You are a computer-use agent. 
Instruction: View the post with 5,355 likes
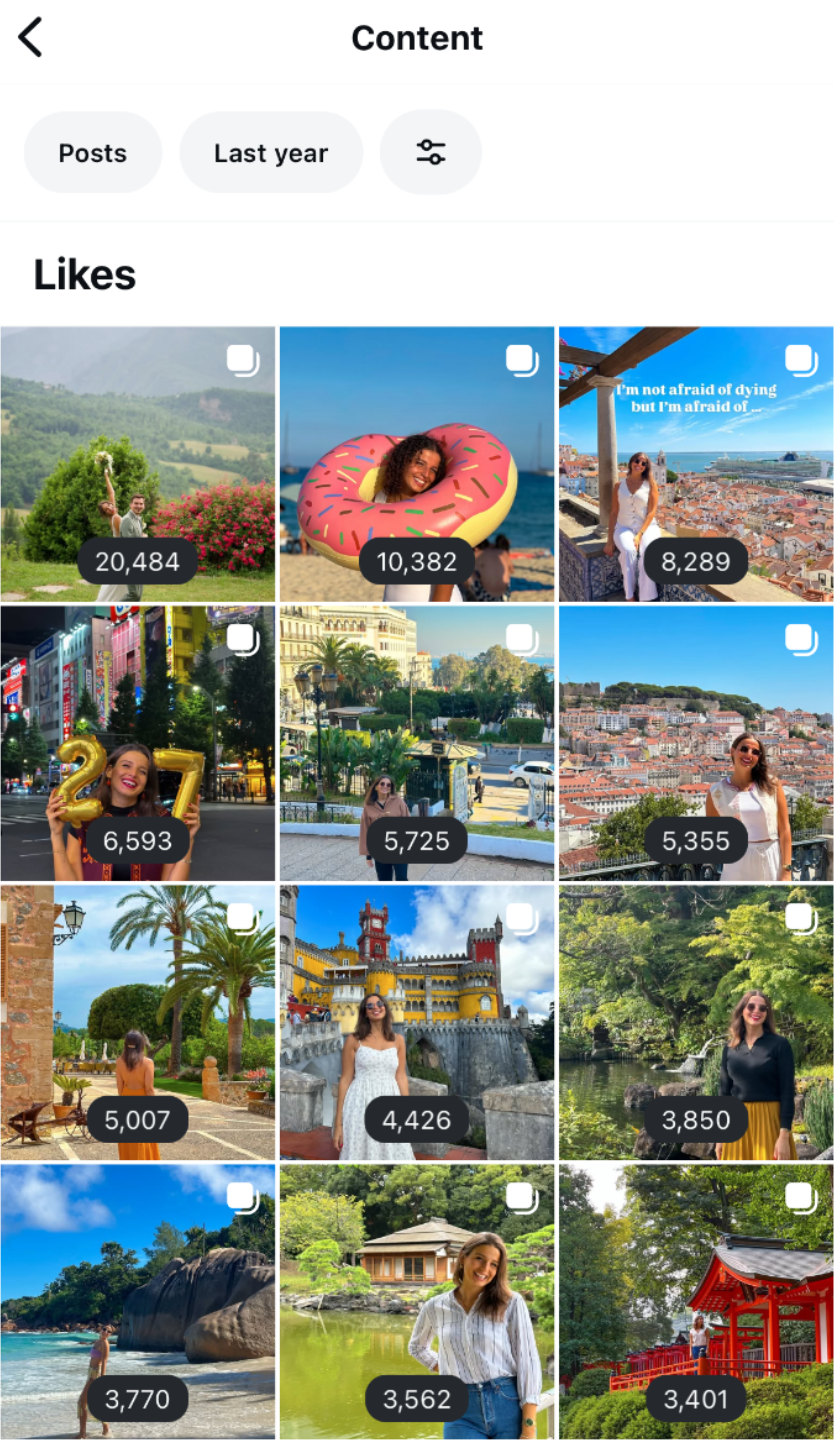696,742
